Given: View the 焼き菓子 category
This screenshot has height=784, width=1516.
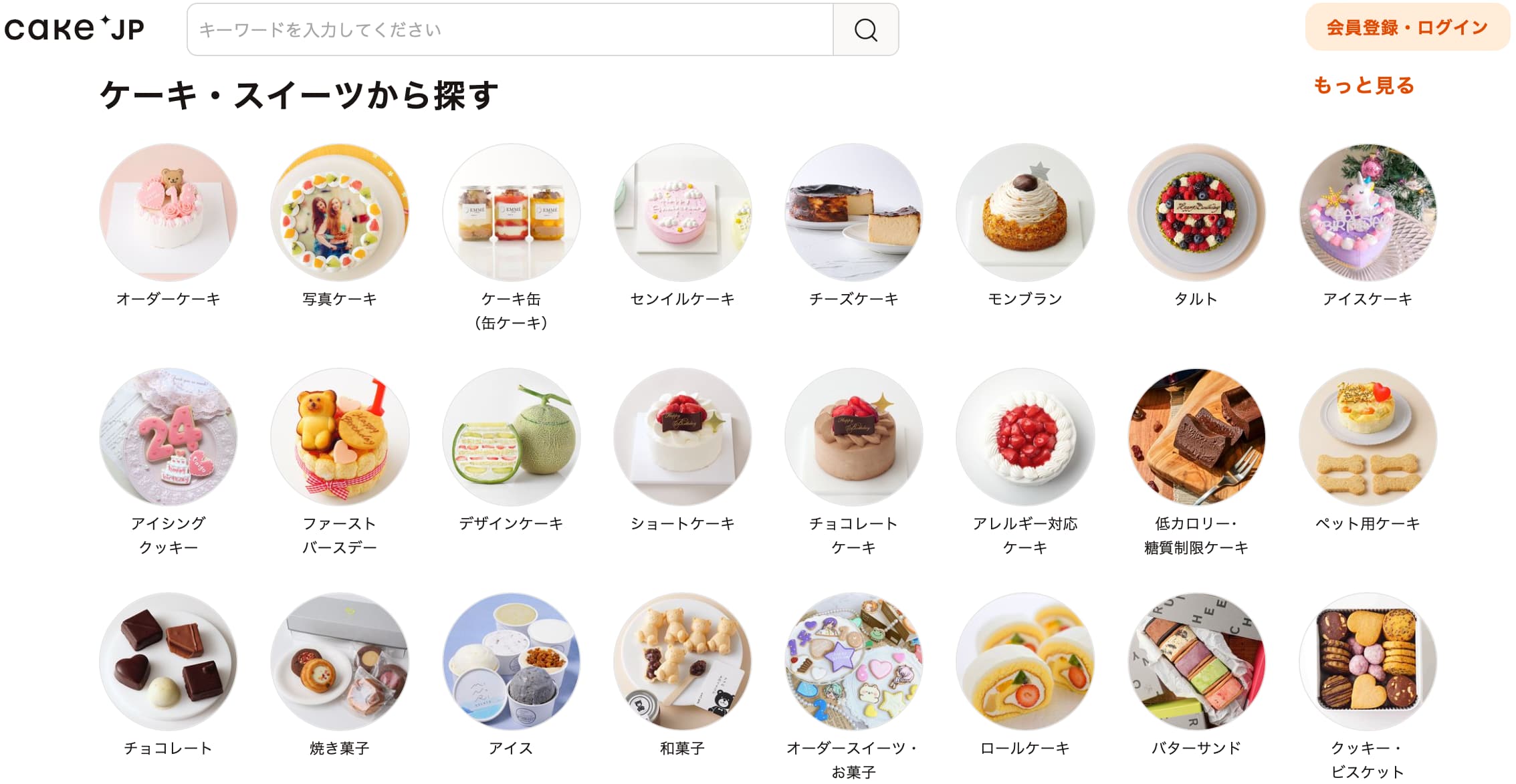Looking at the screenshot, I should (x=340, y=662).
